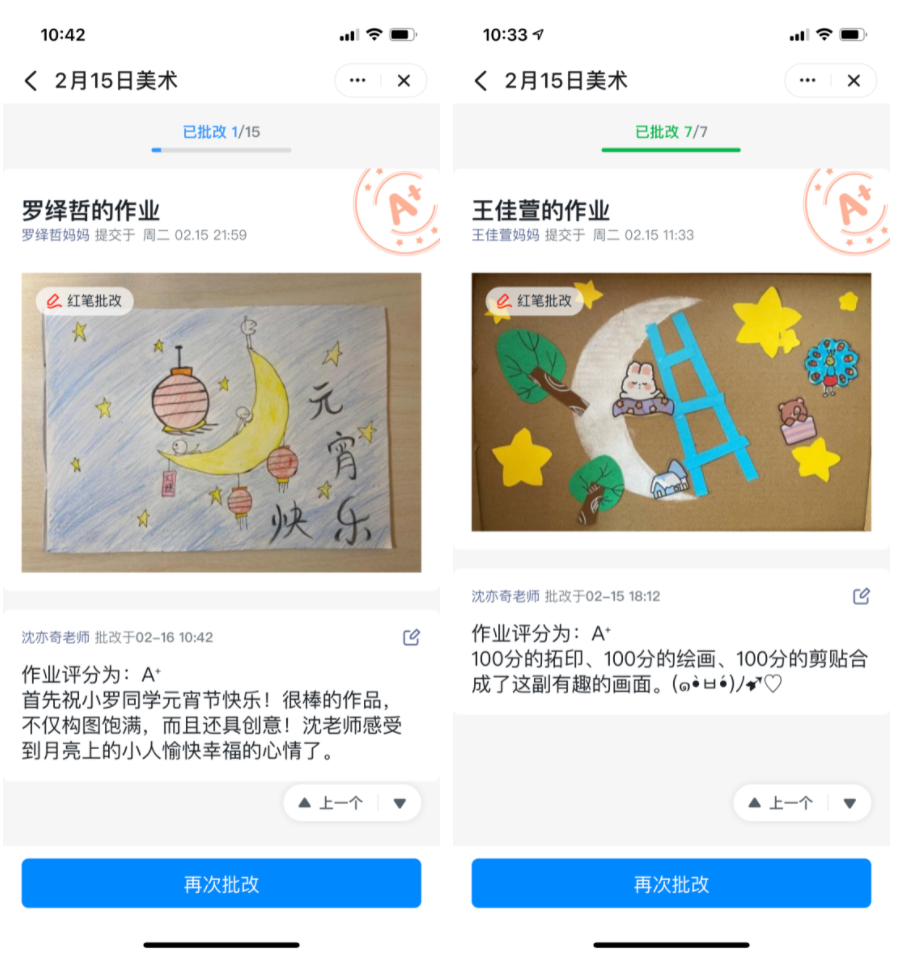The height and width of the screenshot is (964, 901).
Task: Open the 罗绎哲妈妈 submitter profile
Action: click(56, 235)
